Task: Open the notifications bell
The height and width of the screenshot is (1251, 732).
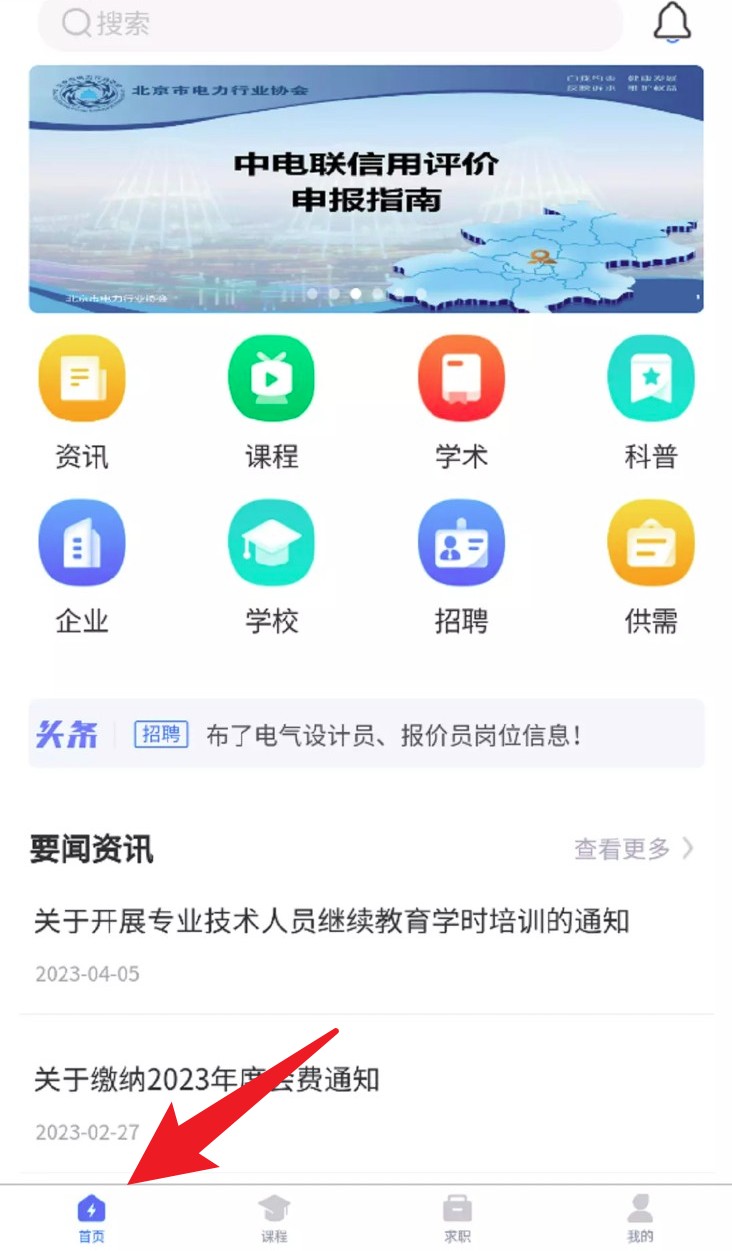Action: tap(672, 22)
